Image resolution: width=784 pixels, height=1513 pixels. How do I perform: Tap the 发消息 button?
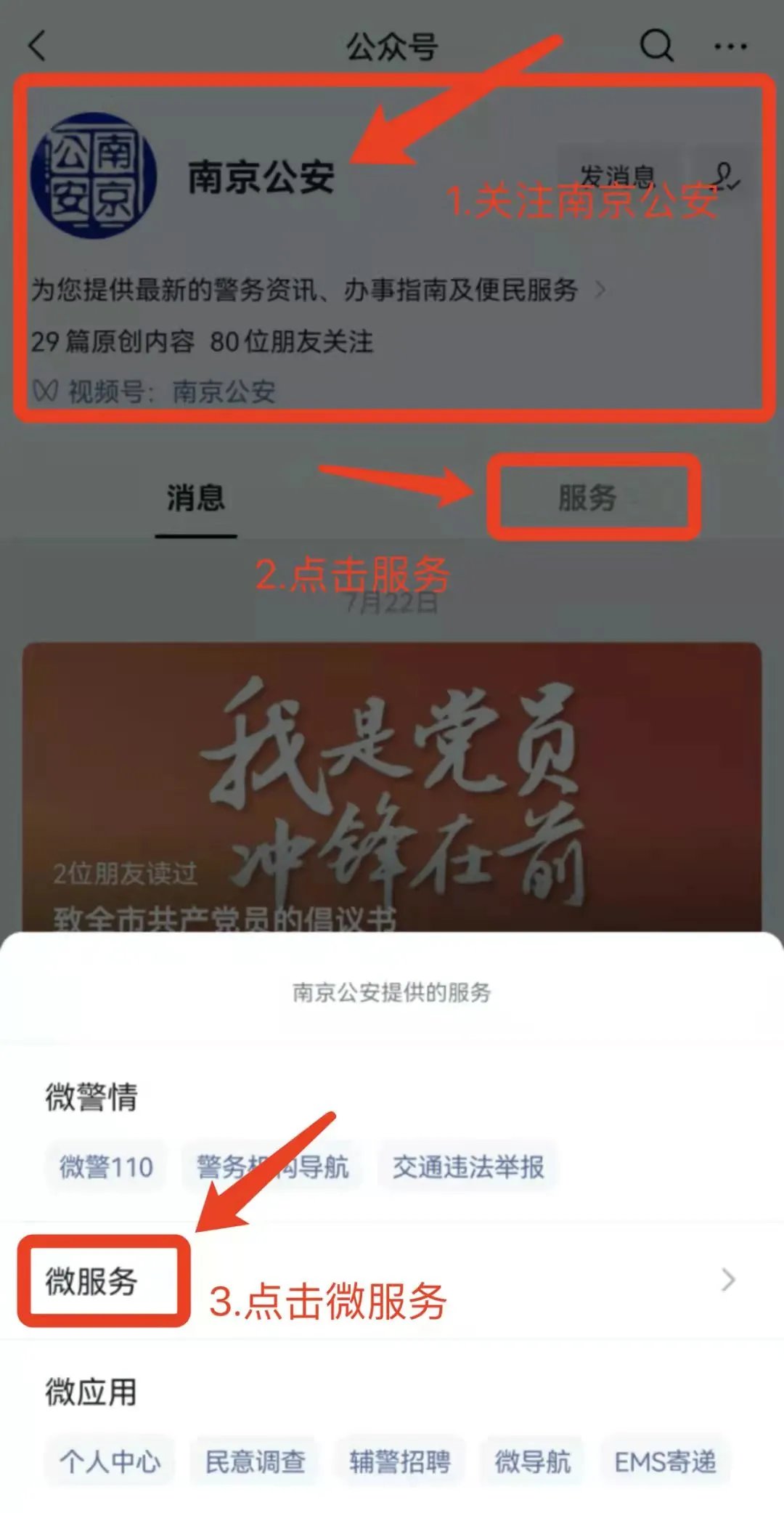pos(617,177)
